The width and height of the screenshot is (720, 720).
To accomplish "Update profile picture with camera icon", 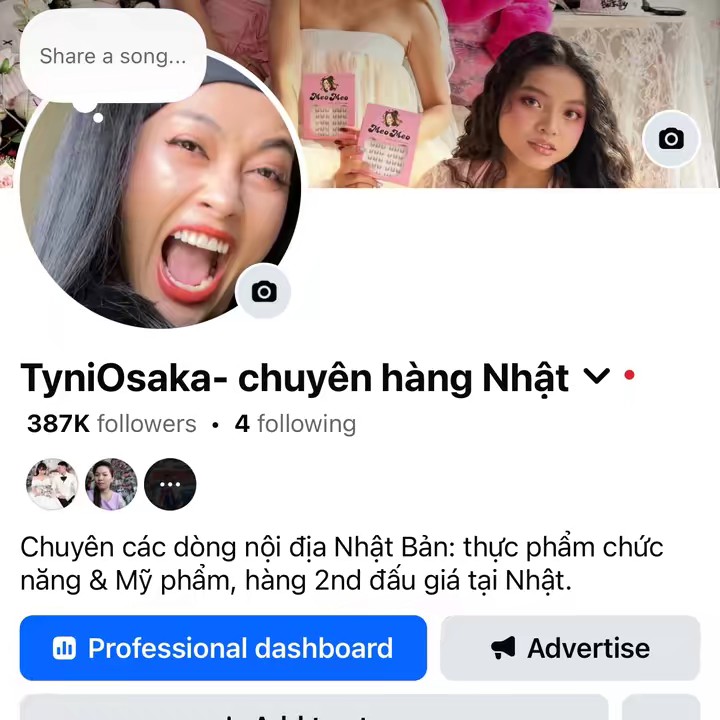I will [x=264, y=291].
